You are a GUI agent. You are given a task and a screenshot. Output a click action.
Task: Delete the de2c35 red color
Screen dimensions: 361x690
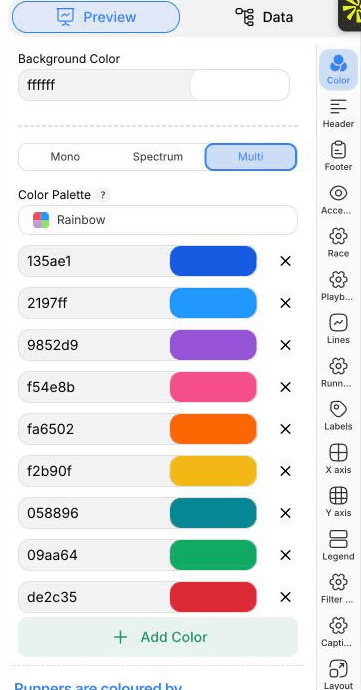tap(285, 597)
